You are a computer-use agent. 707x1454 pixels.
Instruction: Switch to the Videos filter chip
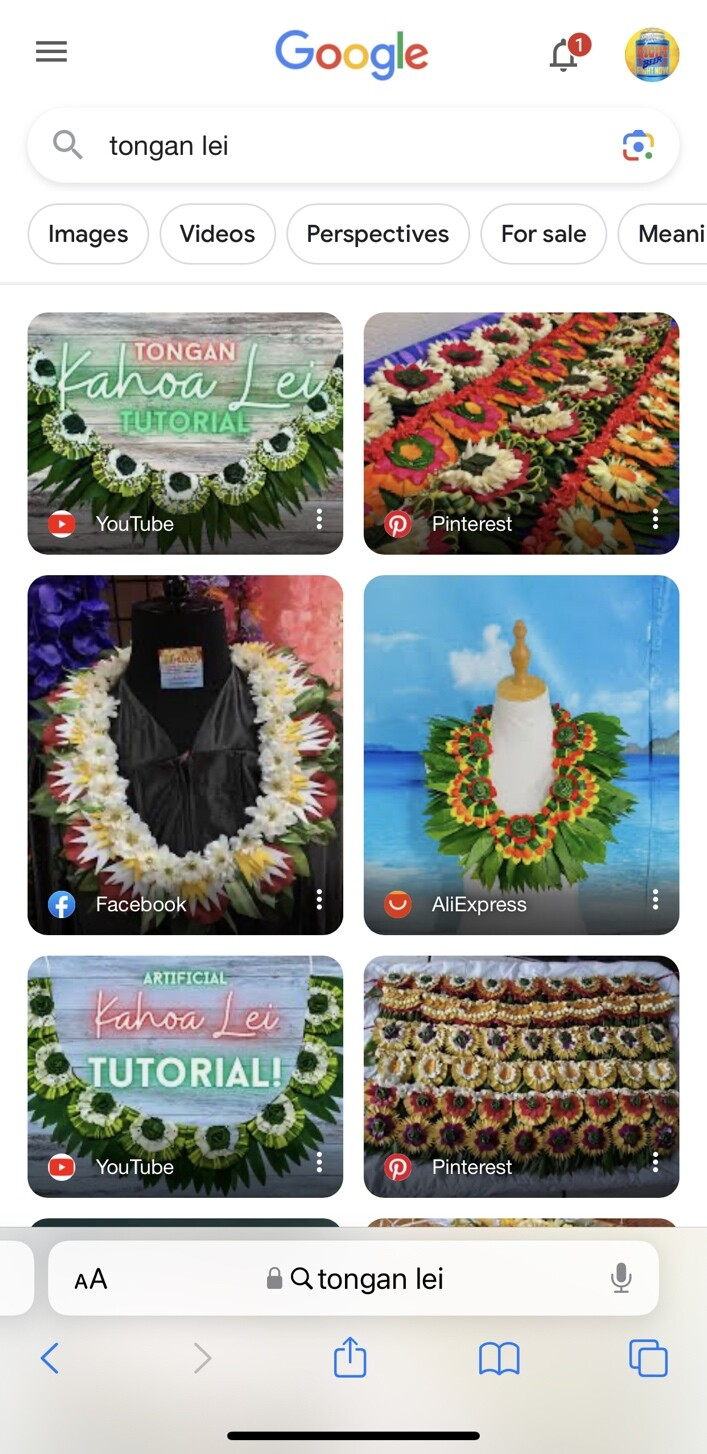coord(217,234)
